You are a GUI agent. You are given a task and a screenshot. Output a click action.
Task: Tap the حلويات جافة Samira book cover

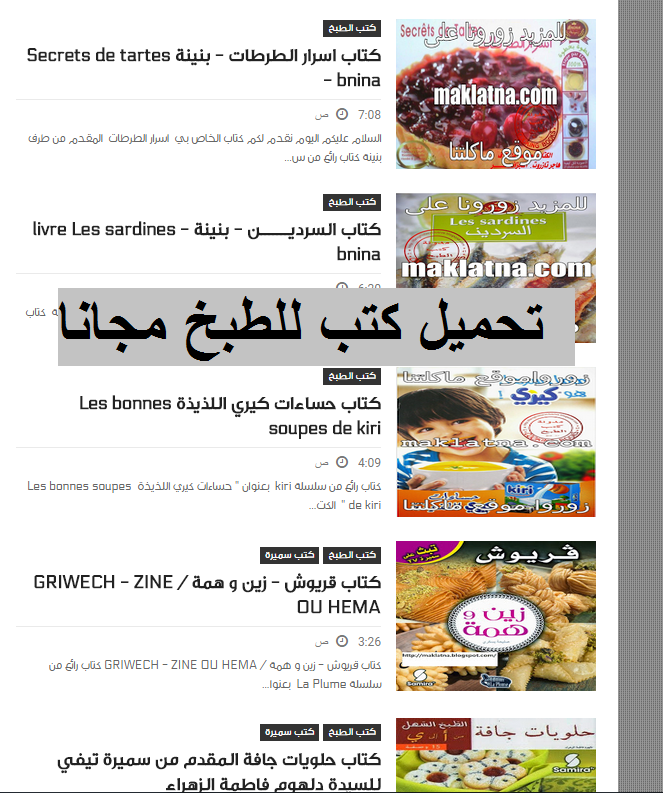(x=496, y=755)
